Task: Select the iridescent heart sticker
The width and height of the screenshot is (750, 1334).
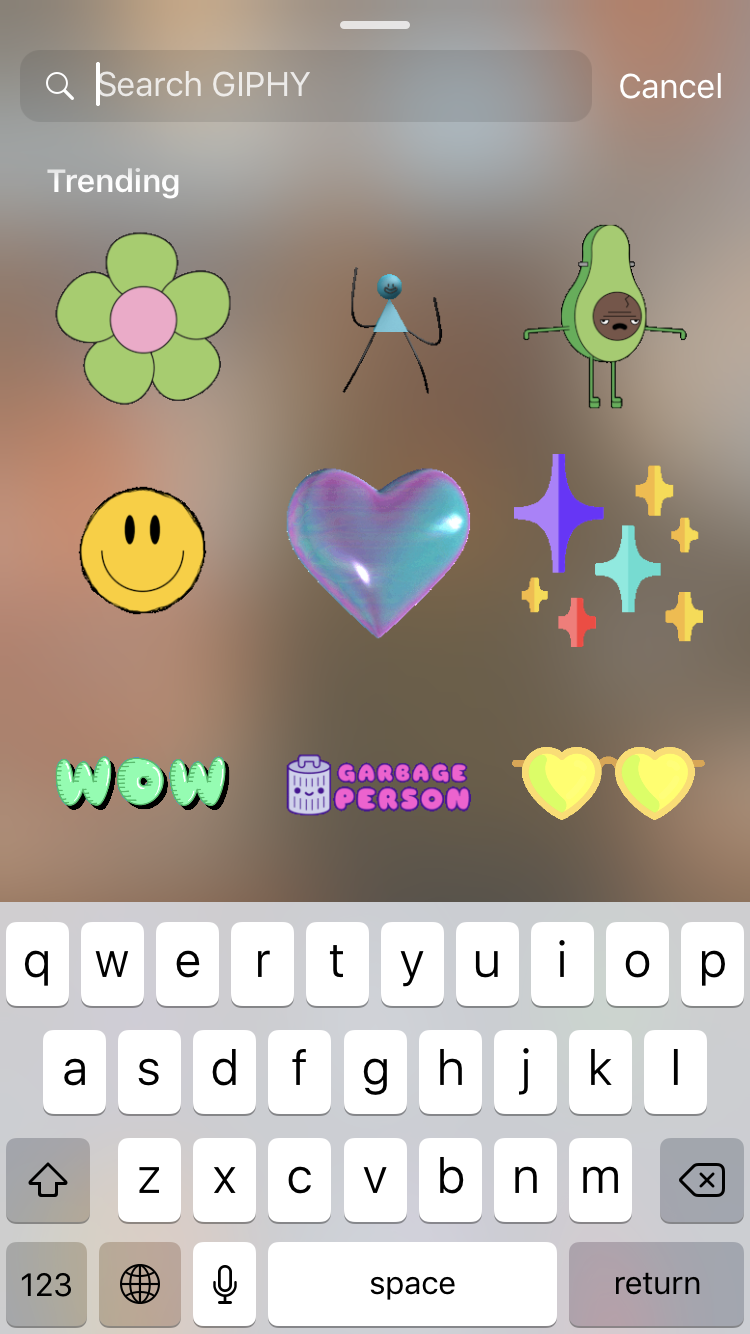Action: pos(378,550)
